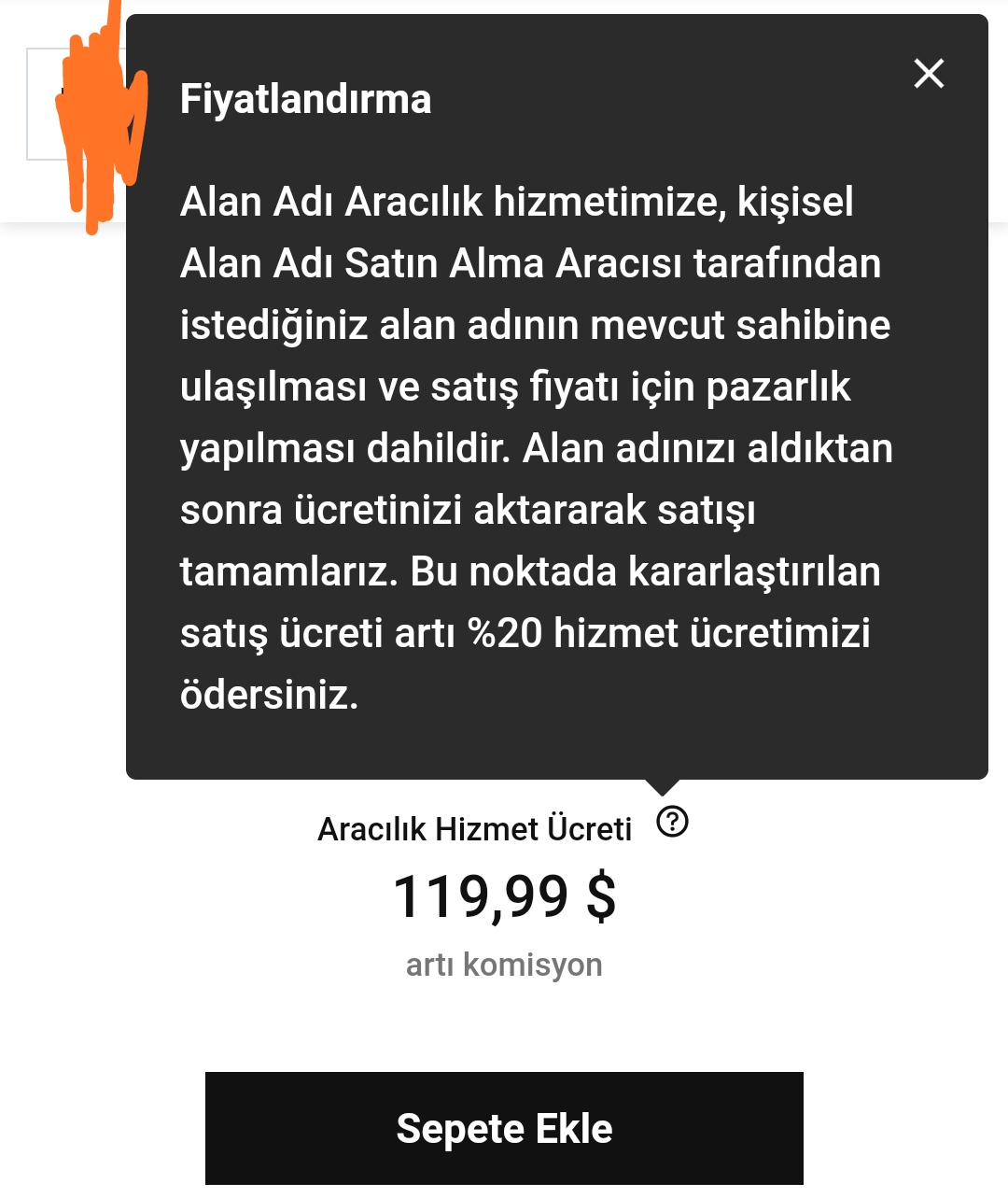Tap the help icon beside Aracılık Hizmet Ücreti
This screenshot has height=1198, width=1008.
[672, 822]
